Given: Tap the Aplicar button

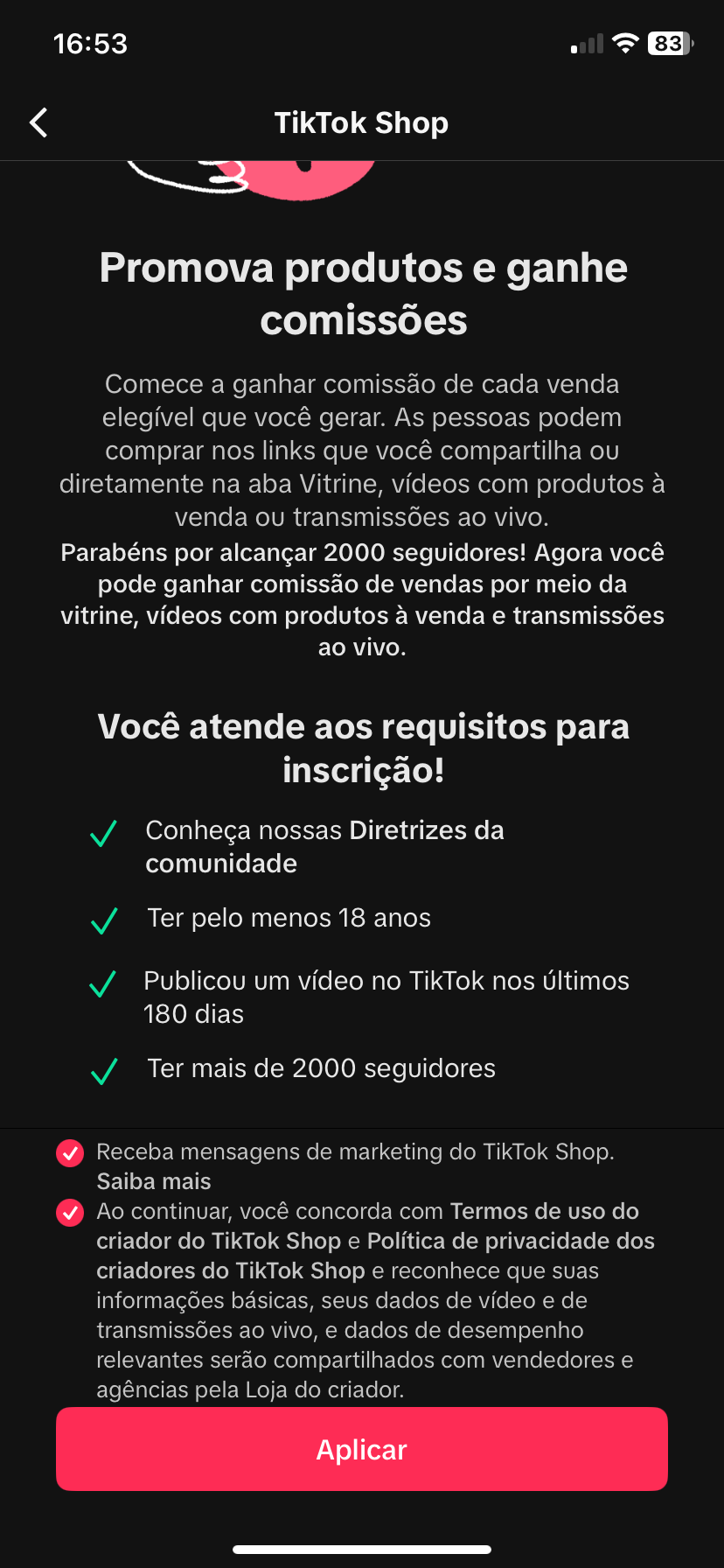Looking at the screenshot, I should click(362, 1449).
